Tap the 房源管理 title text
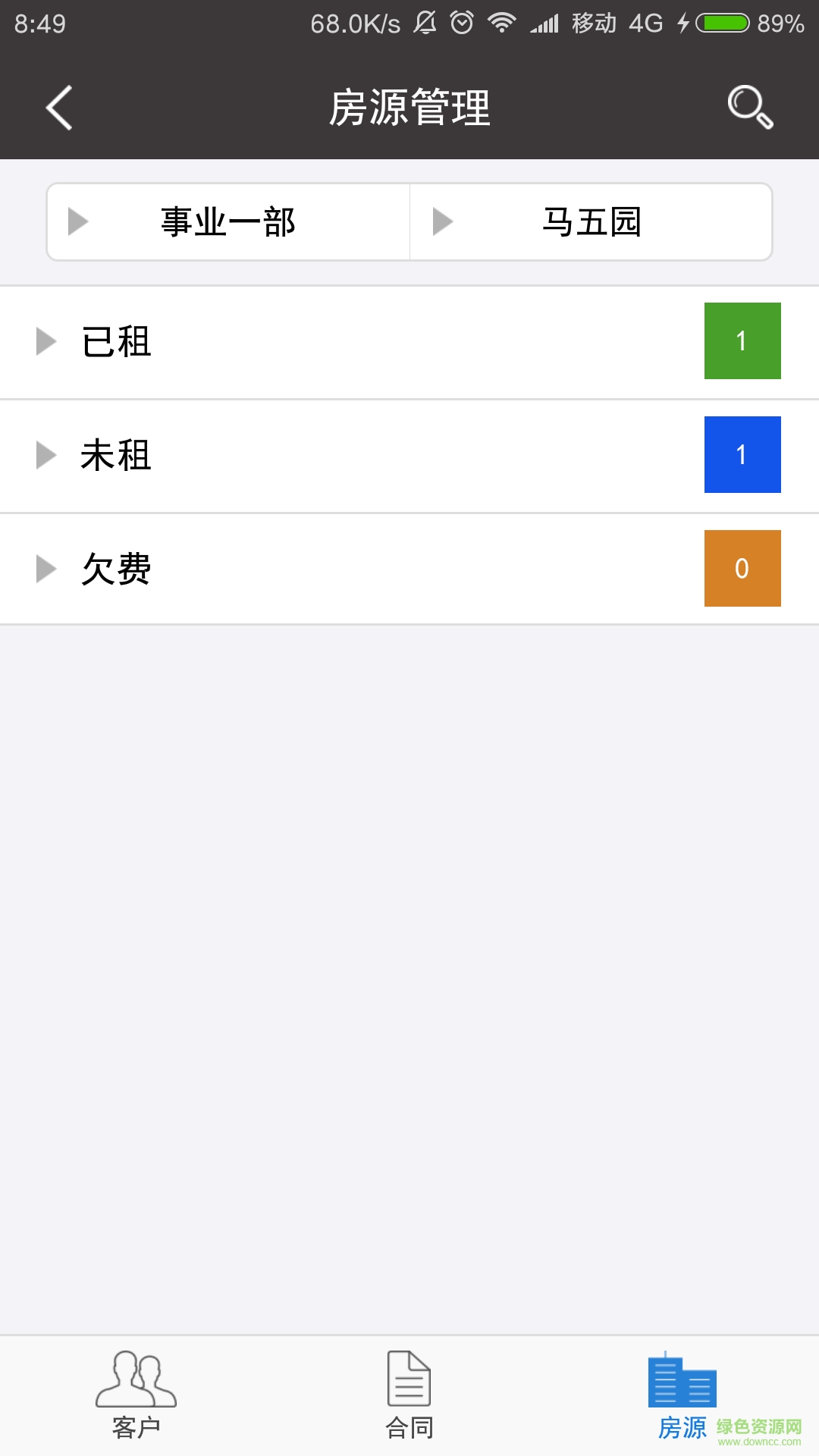 pos(409,108)
